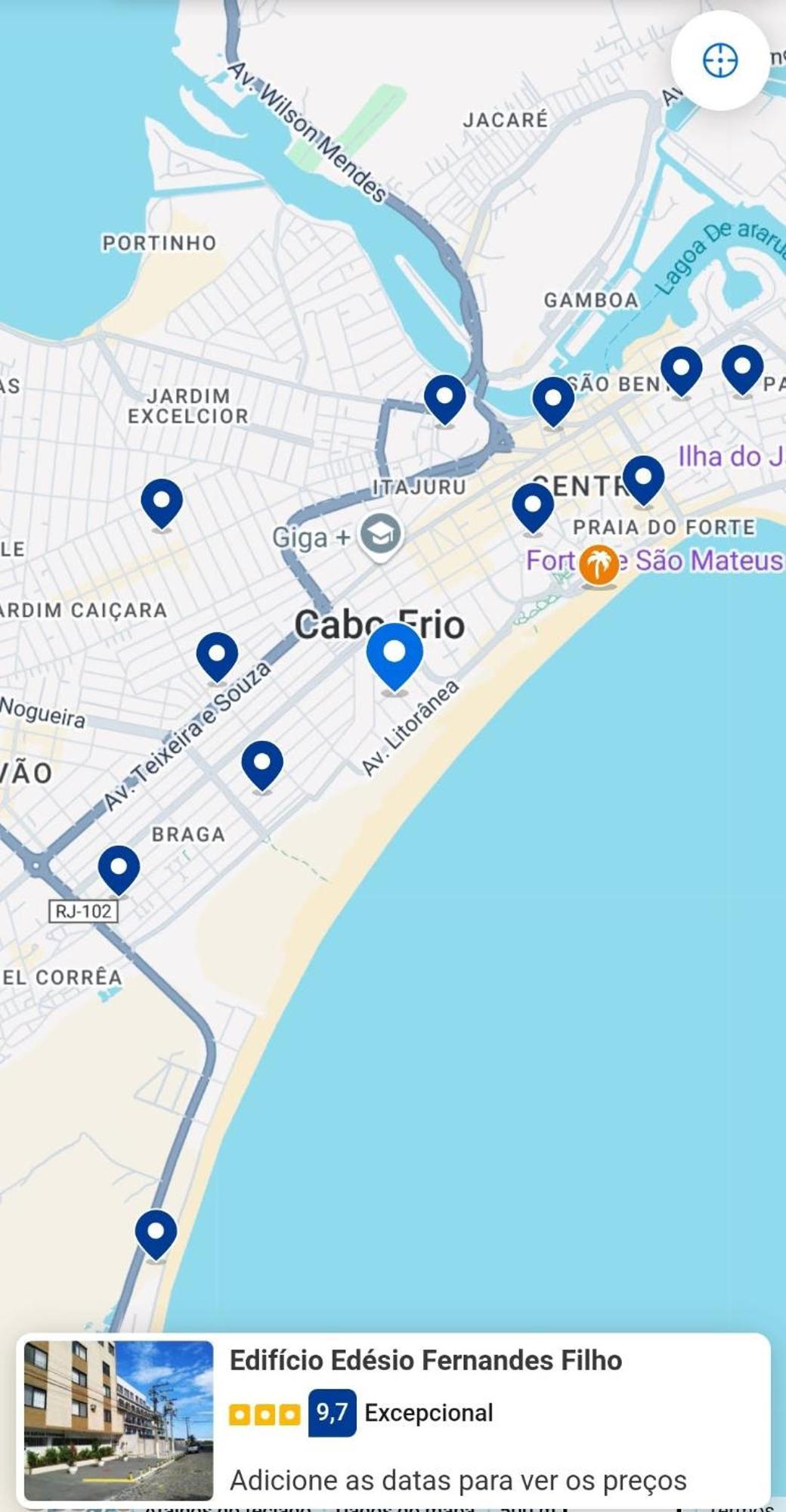
Task: Select the southernmost pin on the coastal road
Action: coord(156,1232)
